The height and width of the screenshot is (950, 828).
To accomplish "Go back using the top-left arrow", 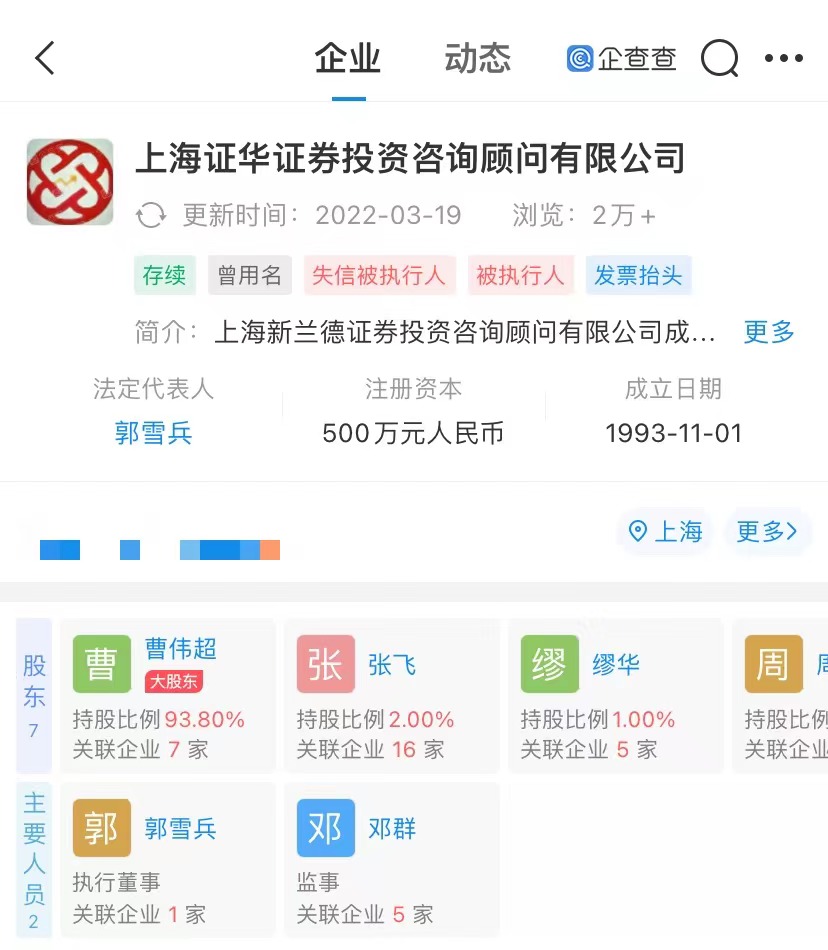I will tap(44, 59).
